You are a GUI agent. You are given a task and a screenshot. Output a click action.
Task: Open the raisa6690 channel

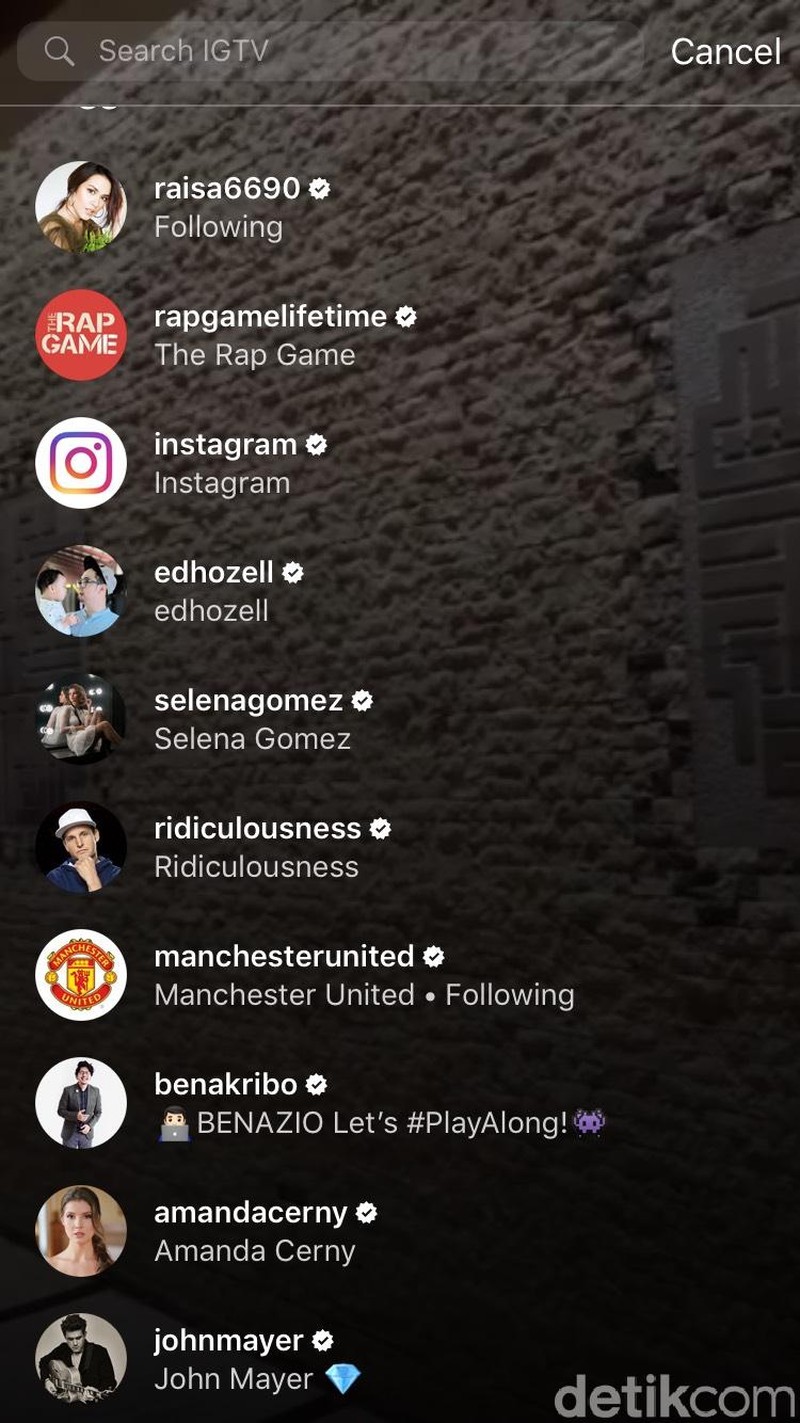pos(227,207)
